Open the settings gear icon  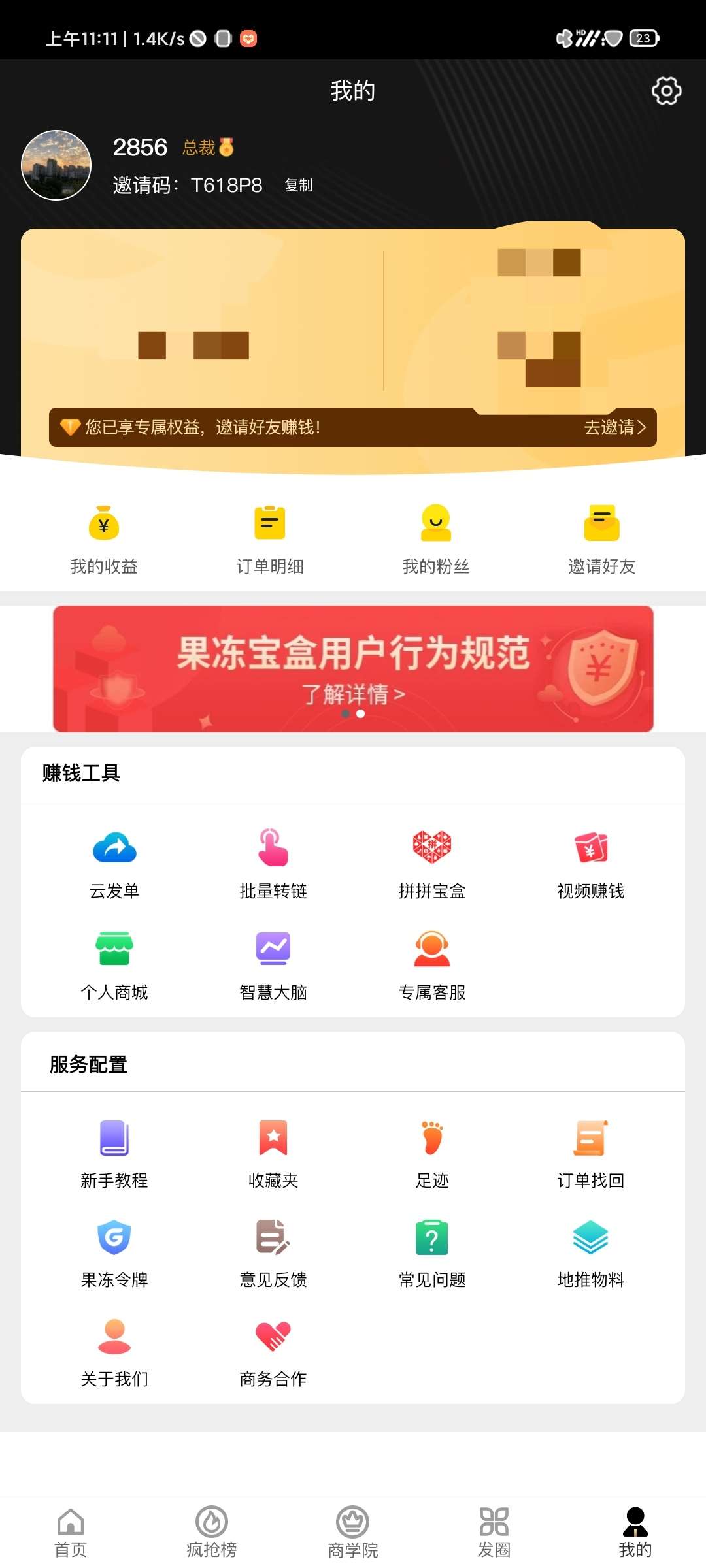666,91
